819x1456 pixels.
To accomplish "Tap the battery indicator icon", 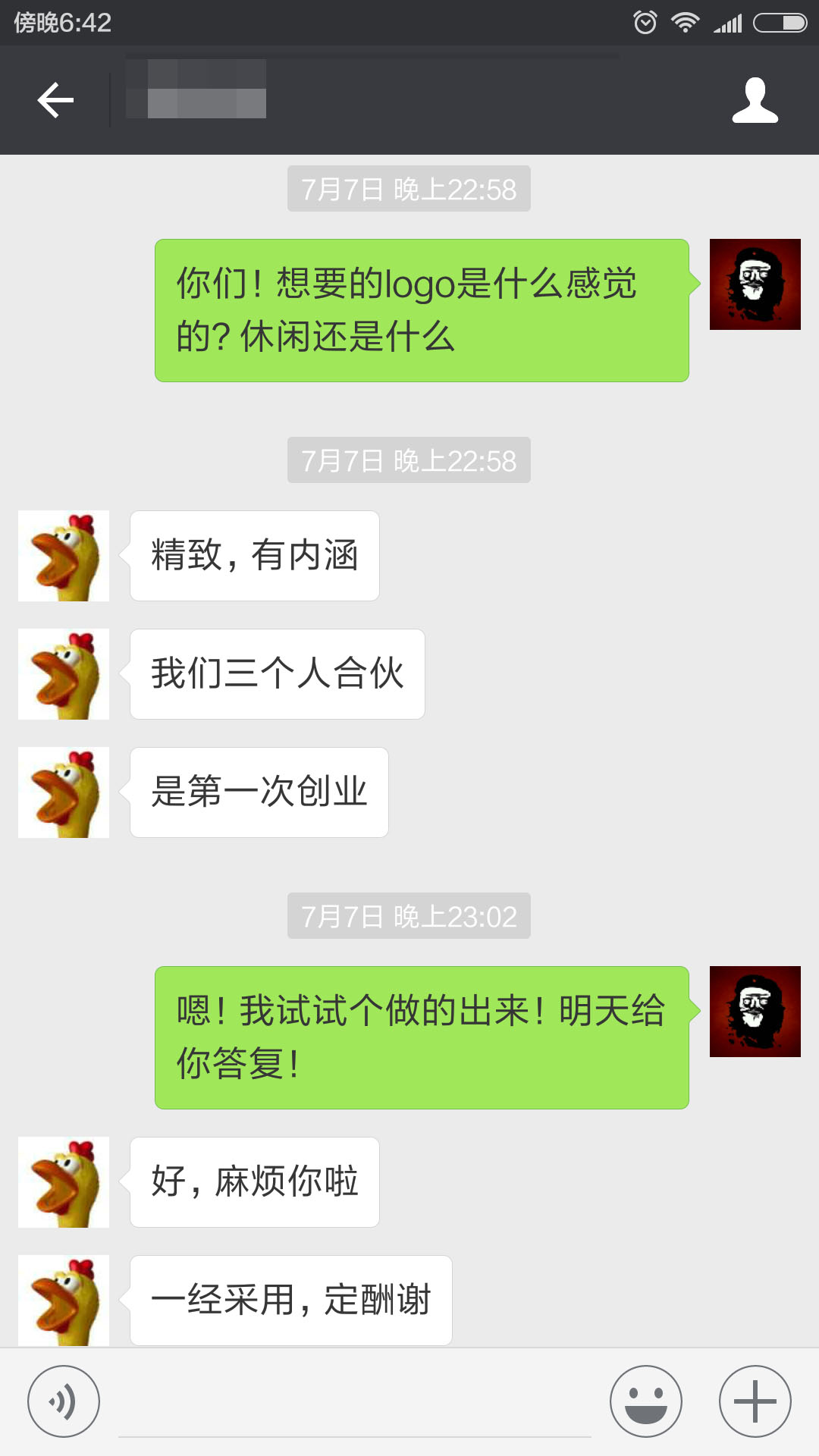I will (x=781, y=23).
